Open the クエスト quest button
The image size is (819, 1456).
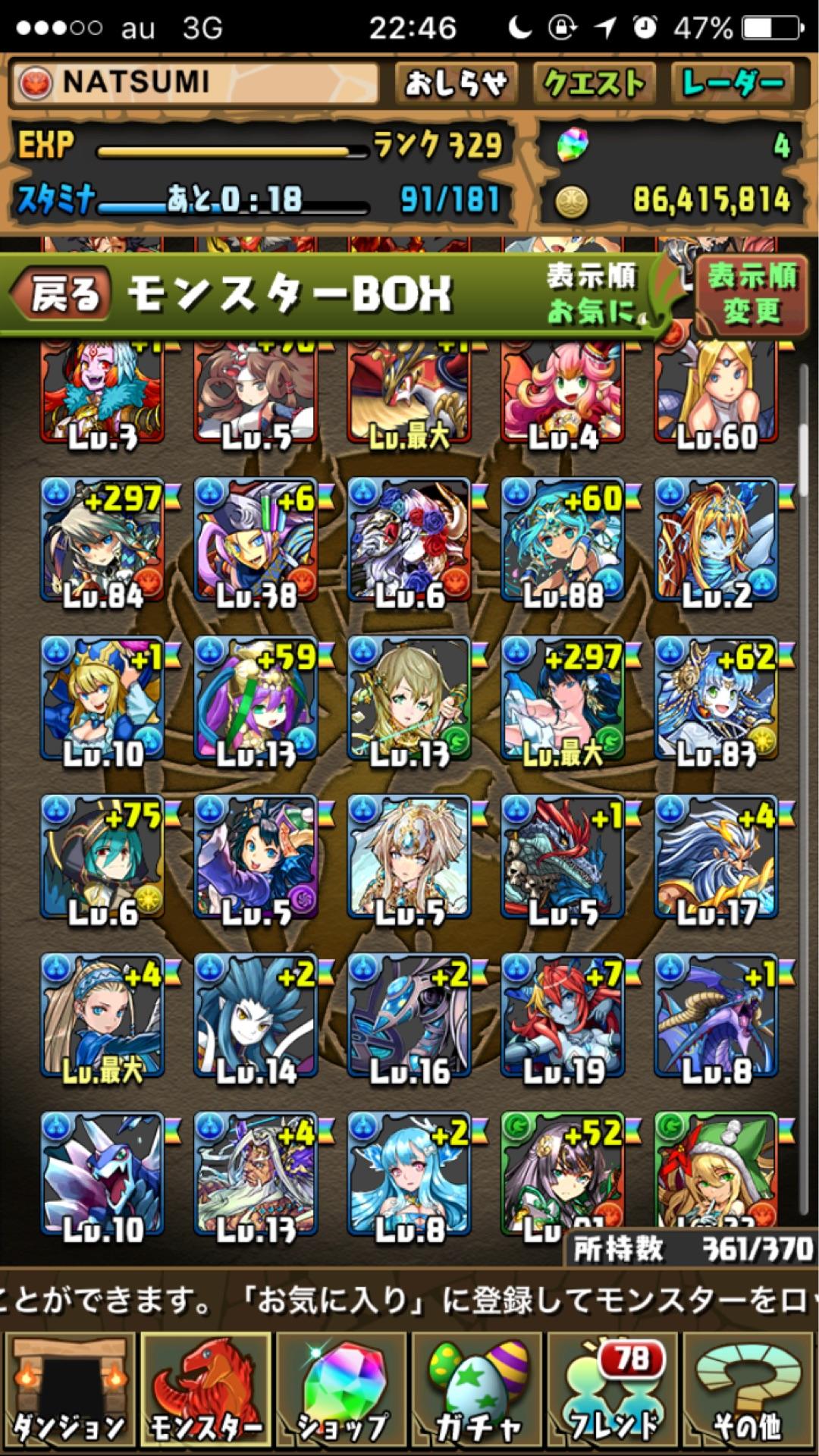tap(593, 83)
